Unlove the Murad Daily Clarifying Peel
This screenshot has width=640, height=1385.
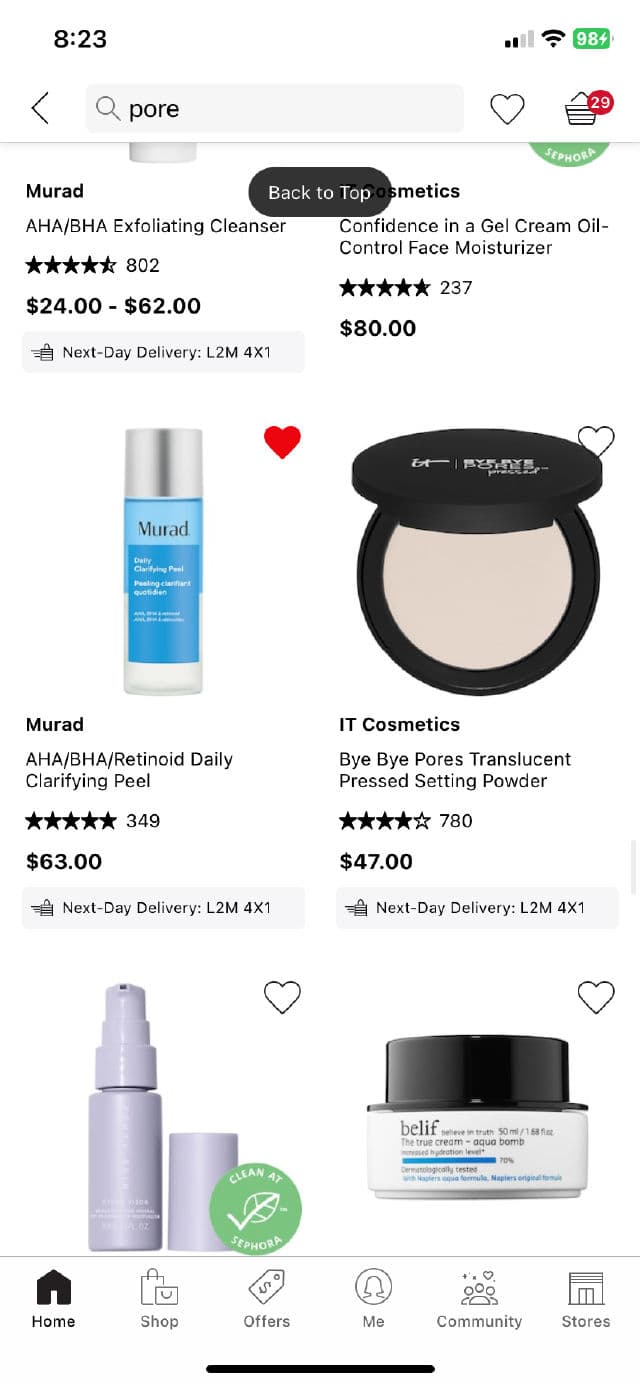(282, 441)
